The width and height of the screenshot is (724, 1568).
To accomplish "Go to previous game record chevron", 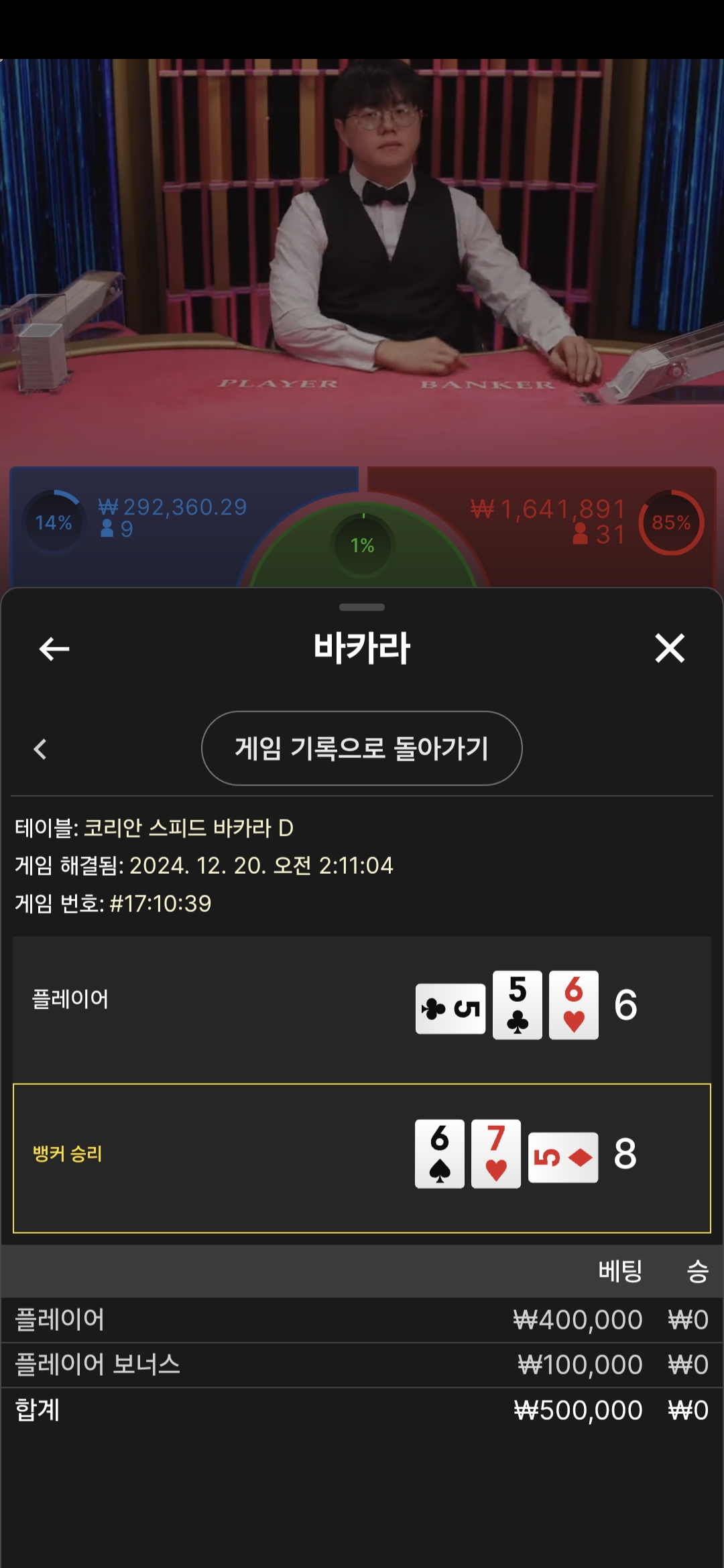I will [40, 749].
